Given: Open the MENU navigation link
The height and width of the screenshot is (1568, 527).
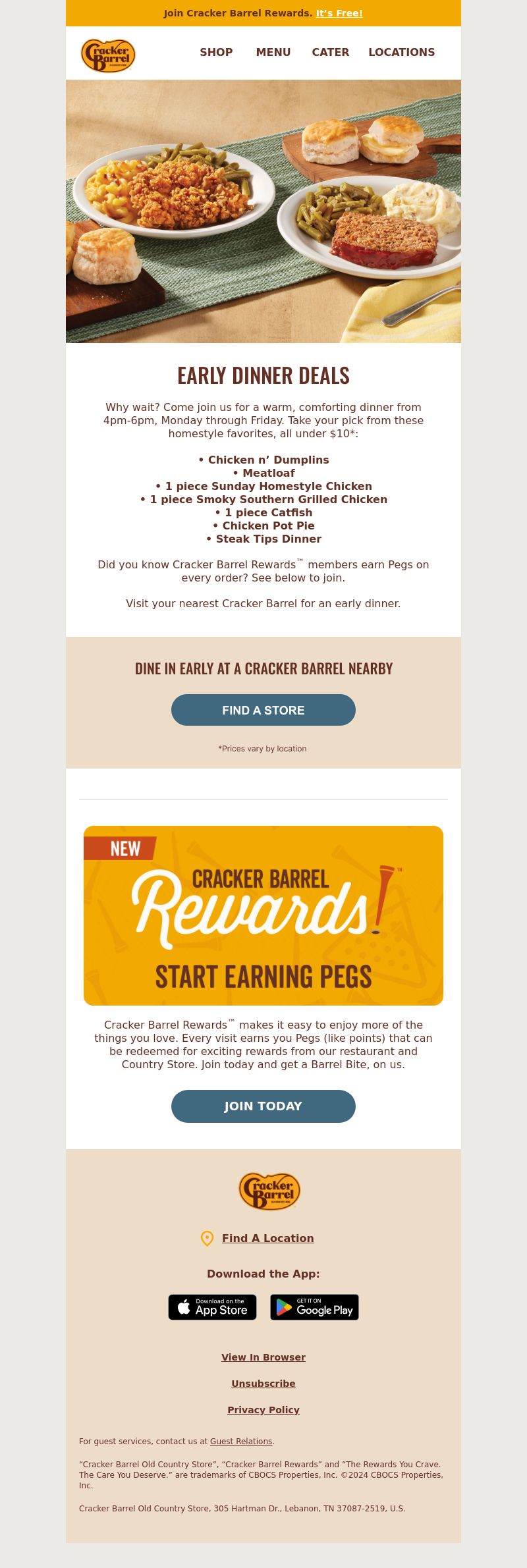Looking at the screenshot, I should point(273,52).
